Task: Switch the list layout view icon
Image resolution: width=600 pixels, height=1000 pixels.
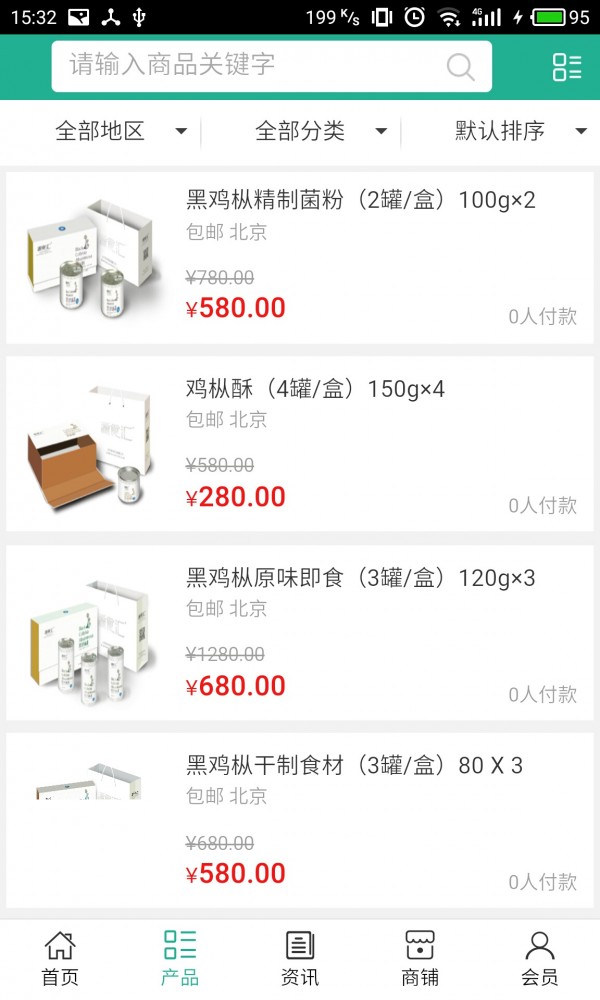Action: 567,67
